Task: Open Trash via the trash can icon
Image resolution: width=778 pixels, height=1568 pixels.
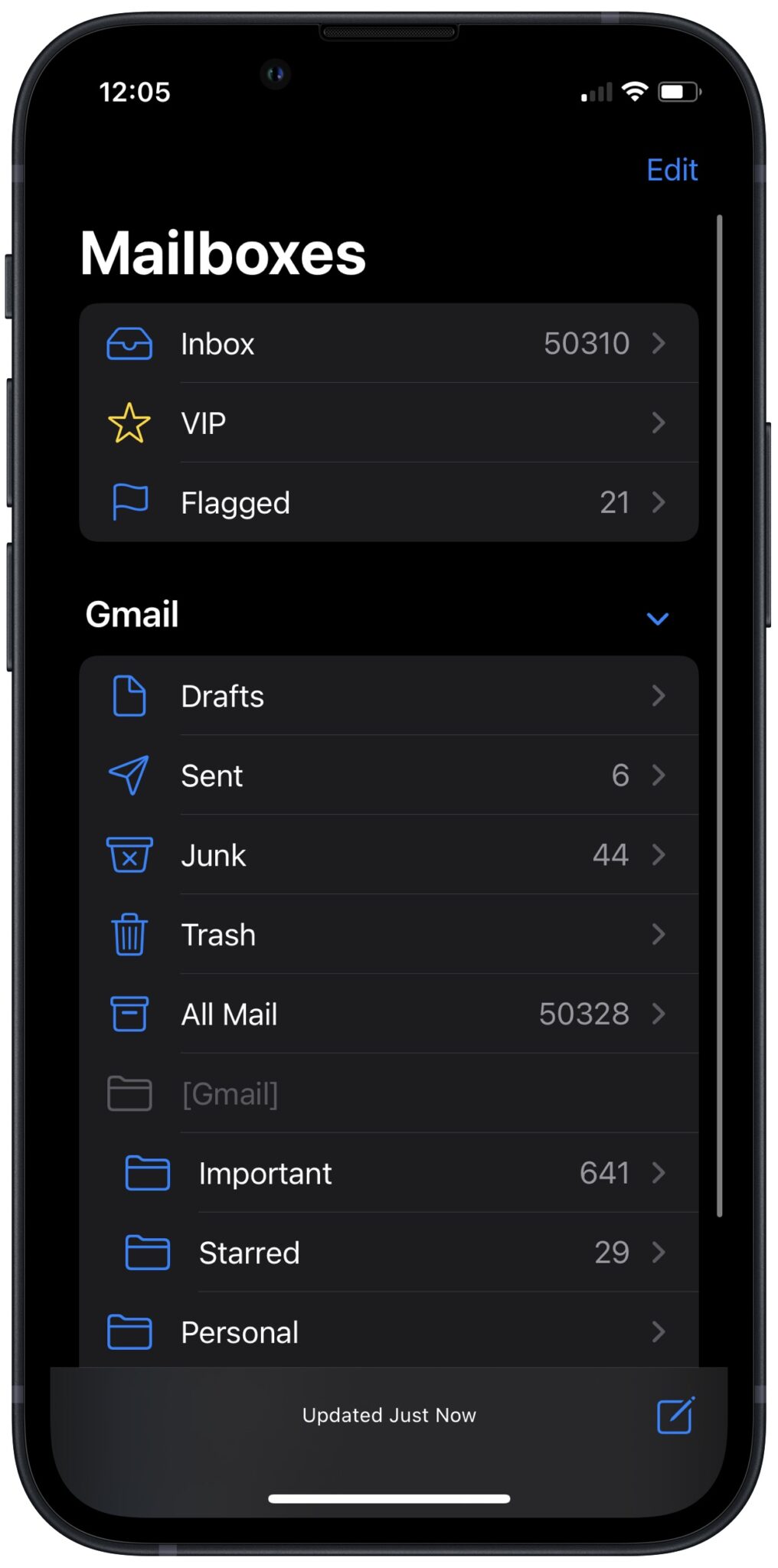Action: pyautogui.click(x=130, y=935)
